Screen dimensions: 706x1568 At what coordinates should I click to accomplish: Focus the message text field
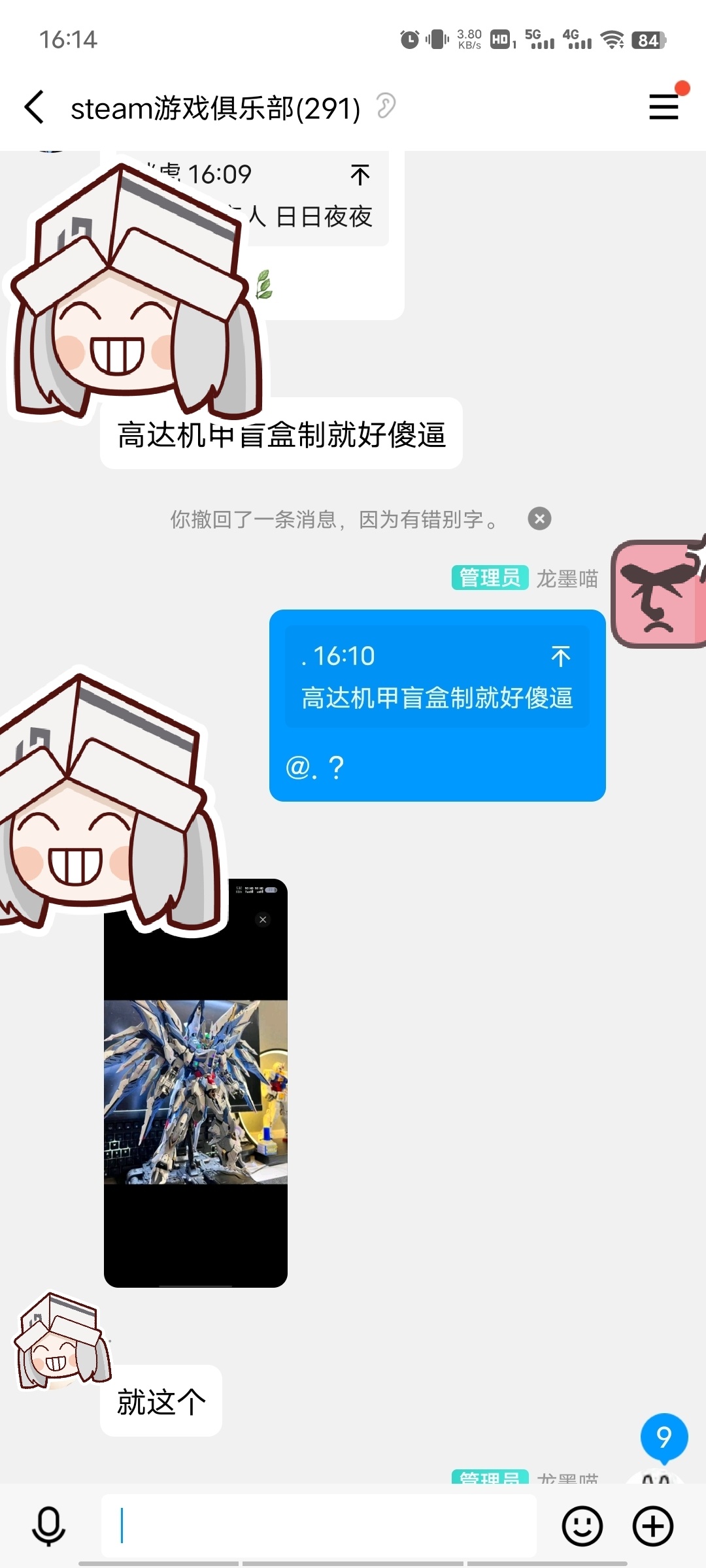pos(318,1526)
